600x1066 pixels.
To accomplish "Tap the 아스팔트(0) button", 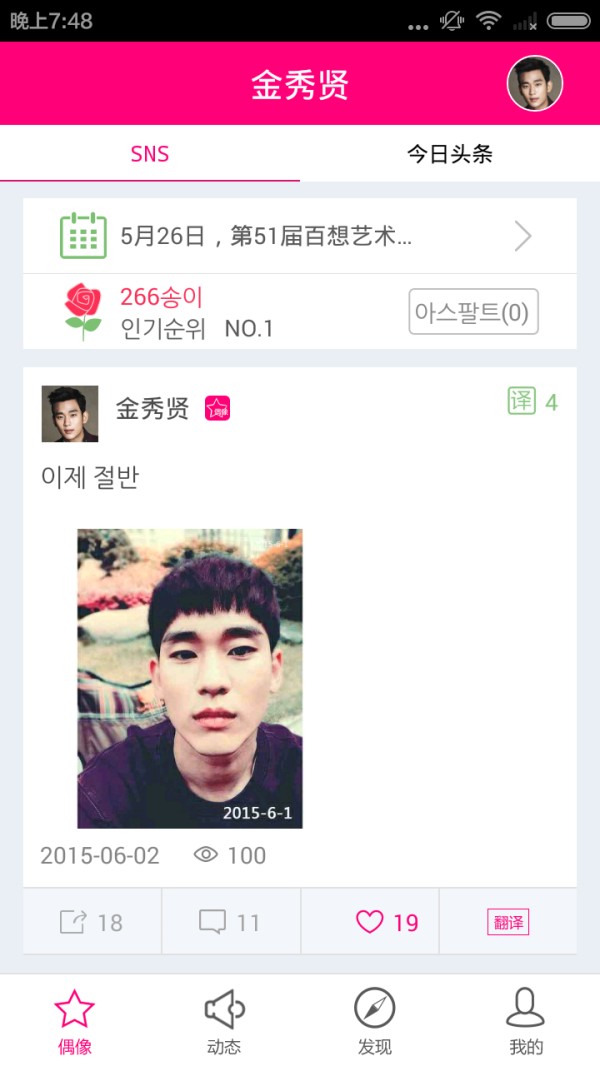I will point(473,312).
